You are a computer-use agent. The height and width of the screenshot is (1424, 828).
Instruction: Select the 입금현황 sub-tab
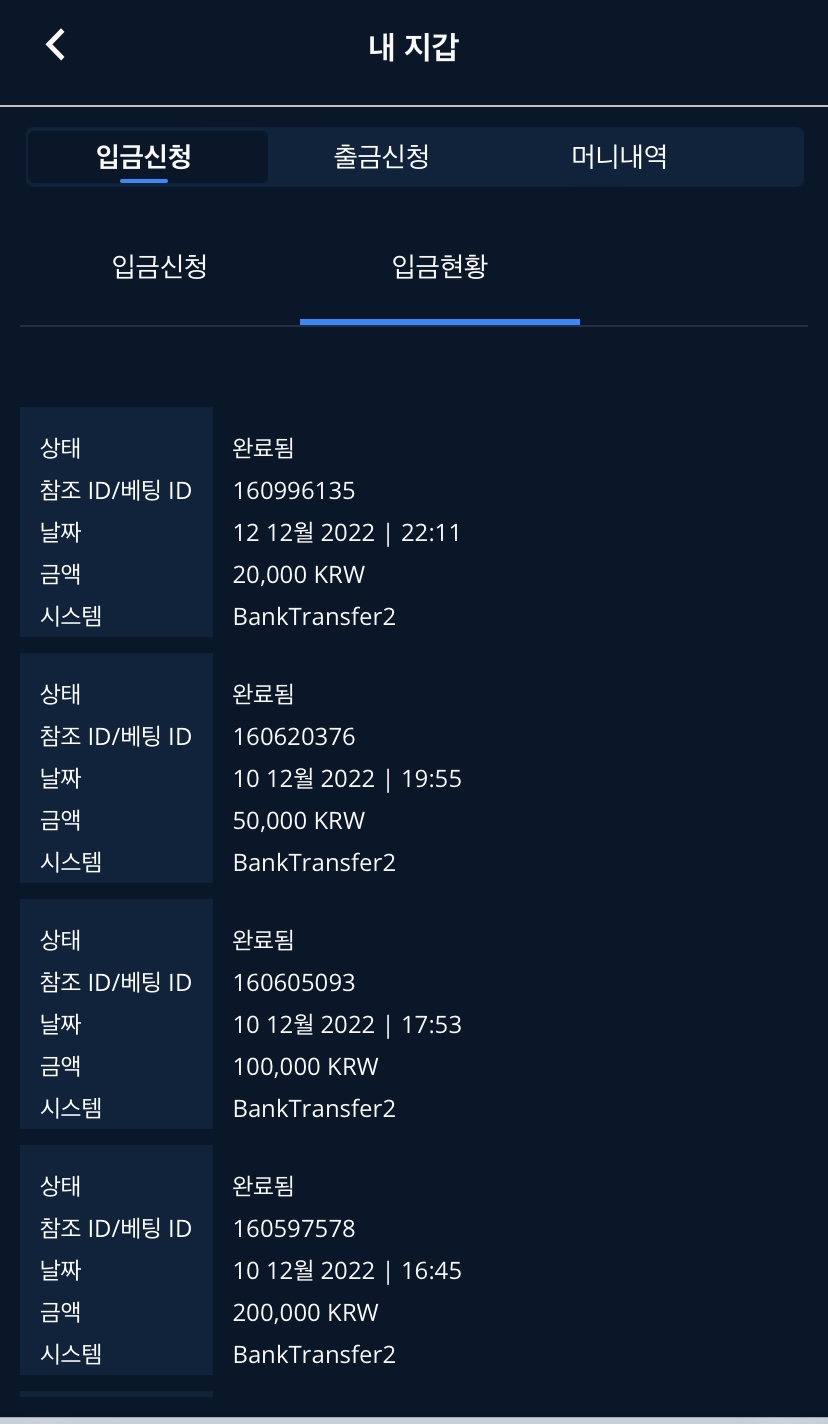(440, 268)
